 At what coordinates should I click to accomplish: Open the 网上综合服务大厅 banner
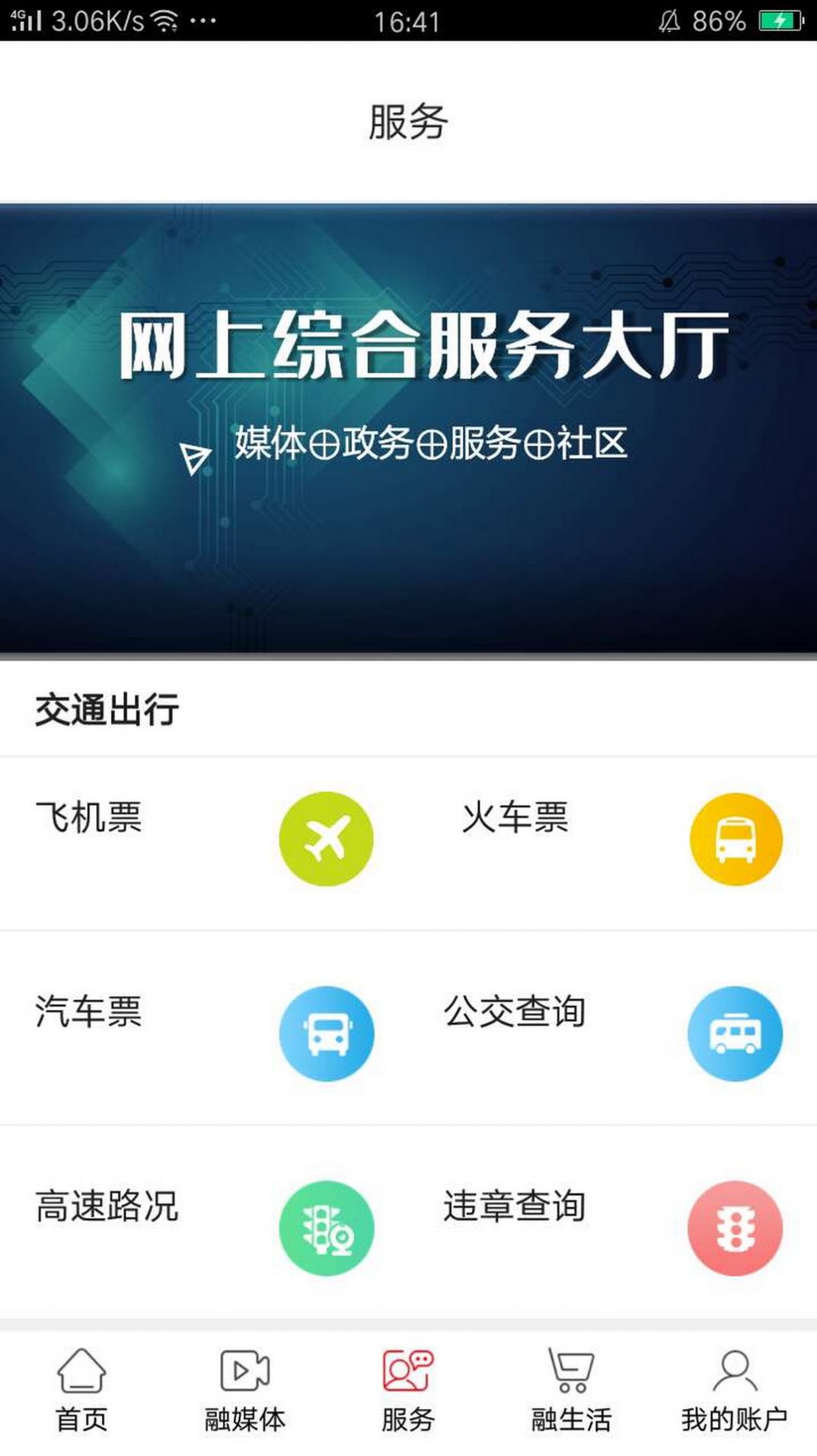[408, 428]
